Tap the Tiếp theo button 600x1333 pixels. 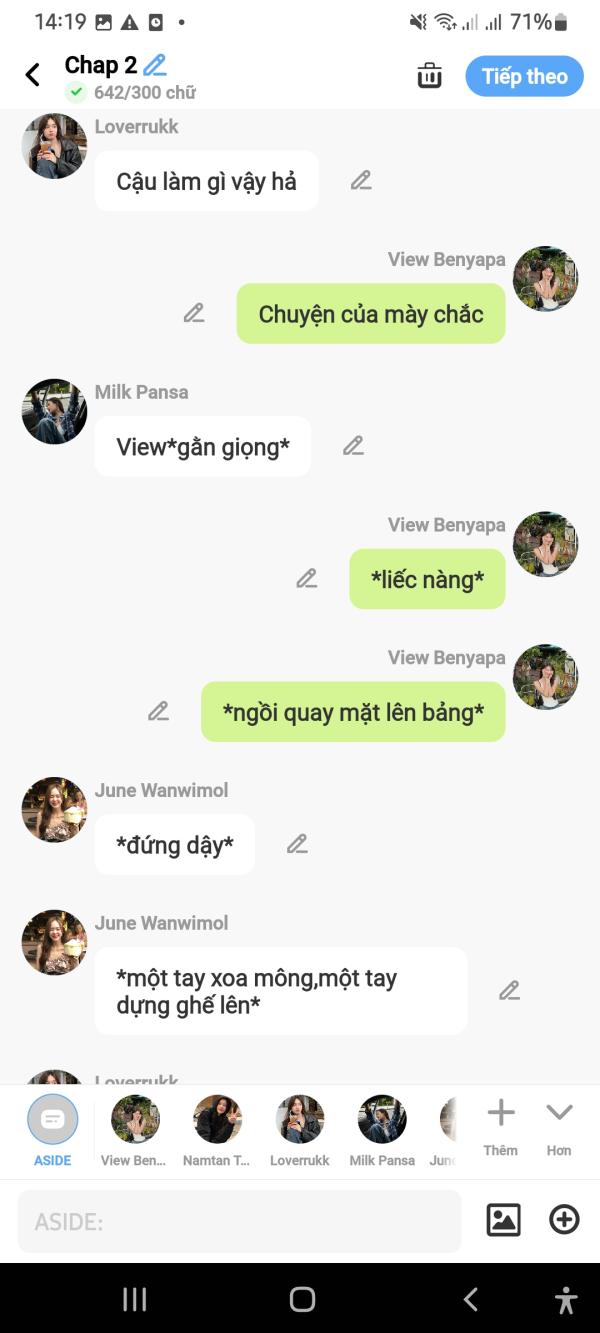pos(524,76)
